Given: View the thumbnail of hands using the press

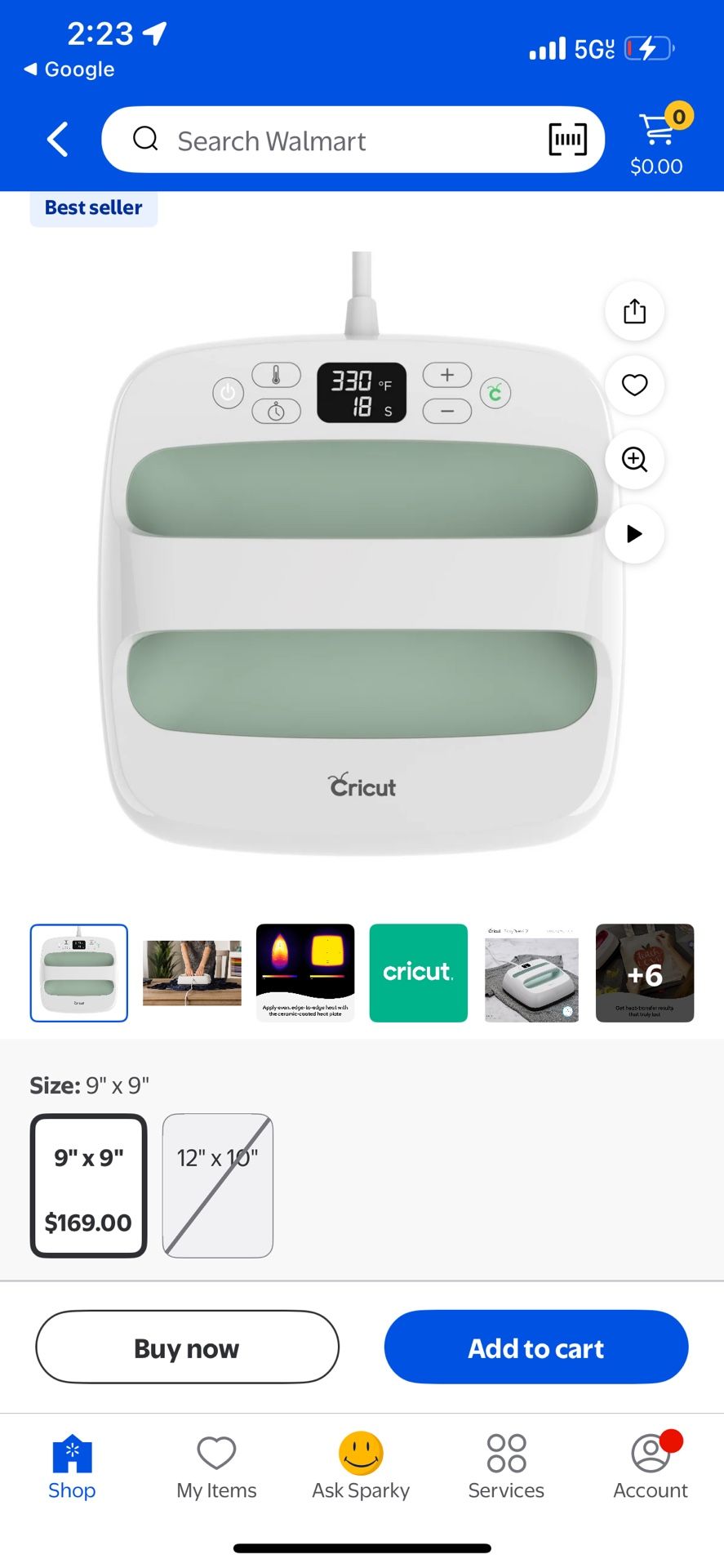Looking at the screenshot, I should (x=192, y=973).
